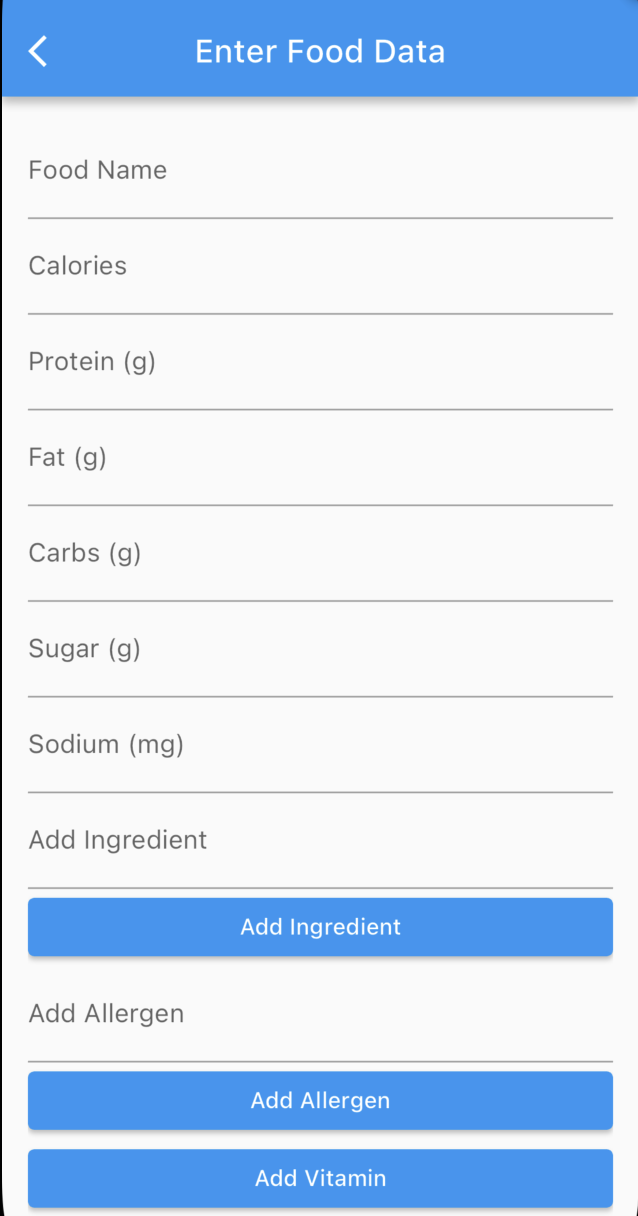
Task: Tap the blue Add Allergen button
Action: click(x=320, y=1101)
